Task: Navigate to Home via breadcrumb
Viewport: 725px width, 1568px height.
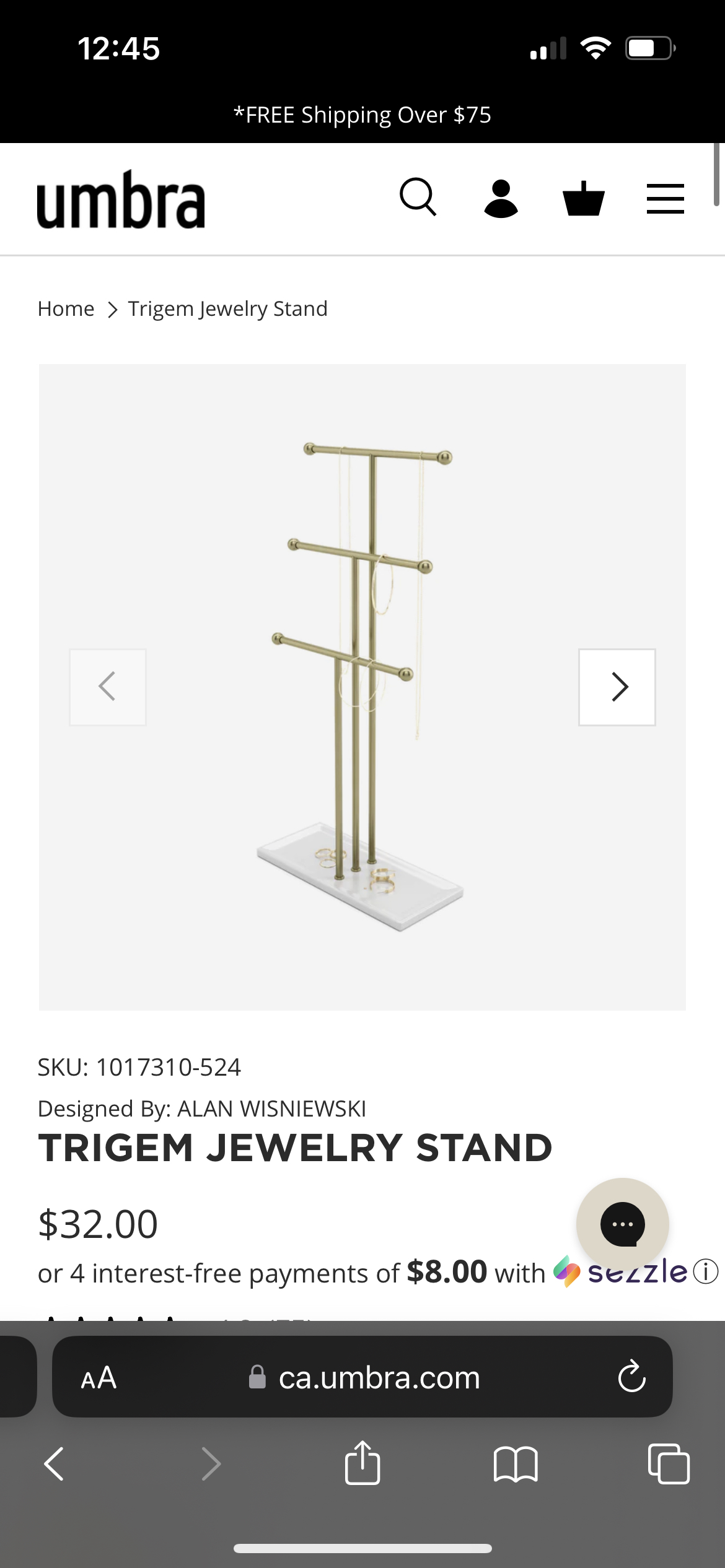Action: point(66,308)
